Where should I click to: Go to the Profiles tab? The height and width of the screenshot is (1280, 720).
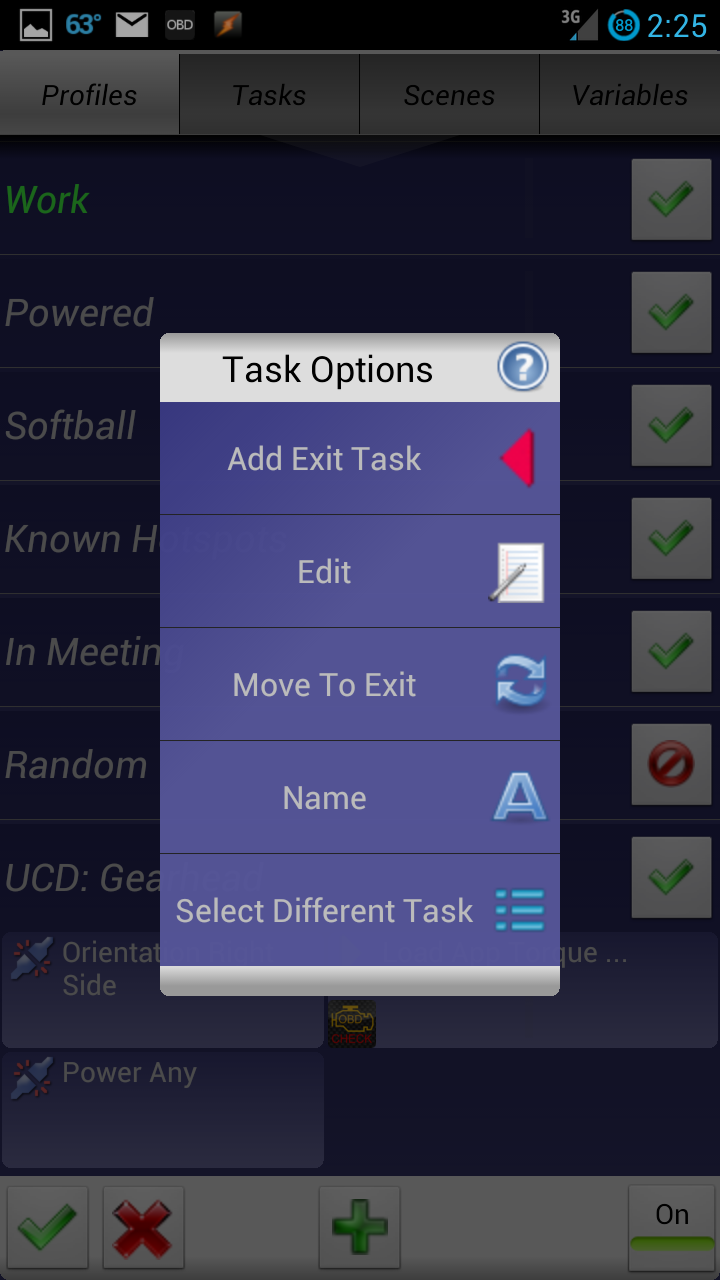pyautogui.click(x=89, y=95)
